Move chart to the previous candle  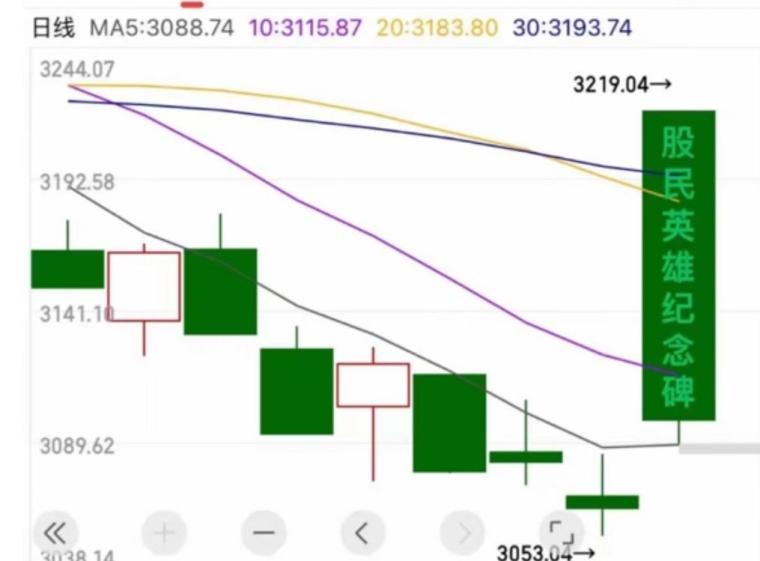coord(362,533)
